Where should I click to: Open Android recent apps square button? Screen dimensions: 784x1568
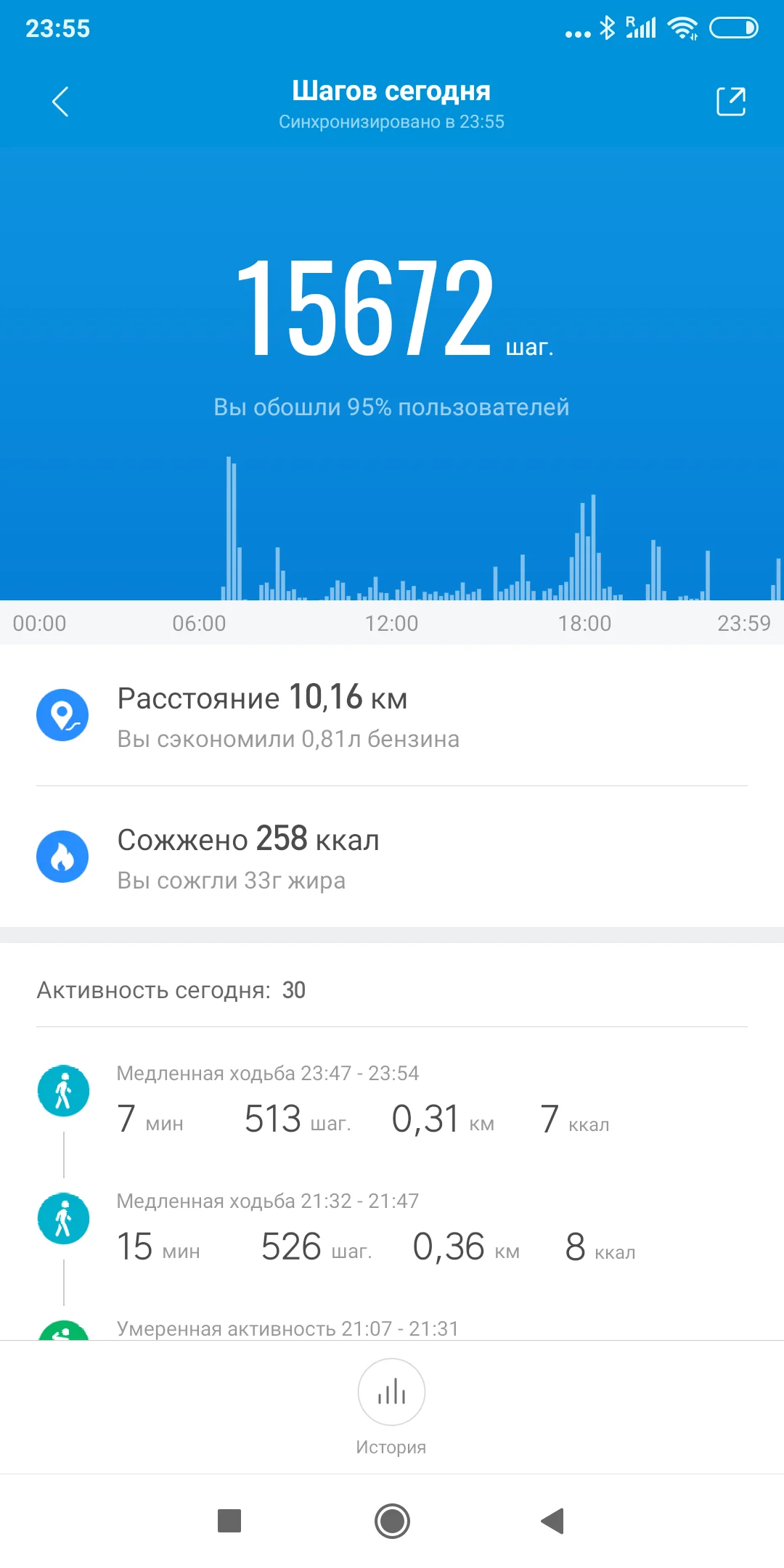[x=231, y=1520]
